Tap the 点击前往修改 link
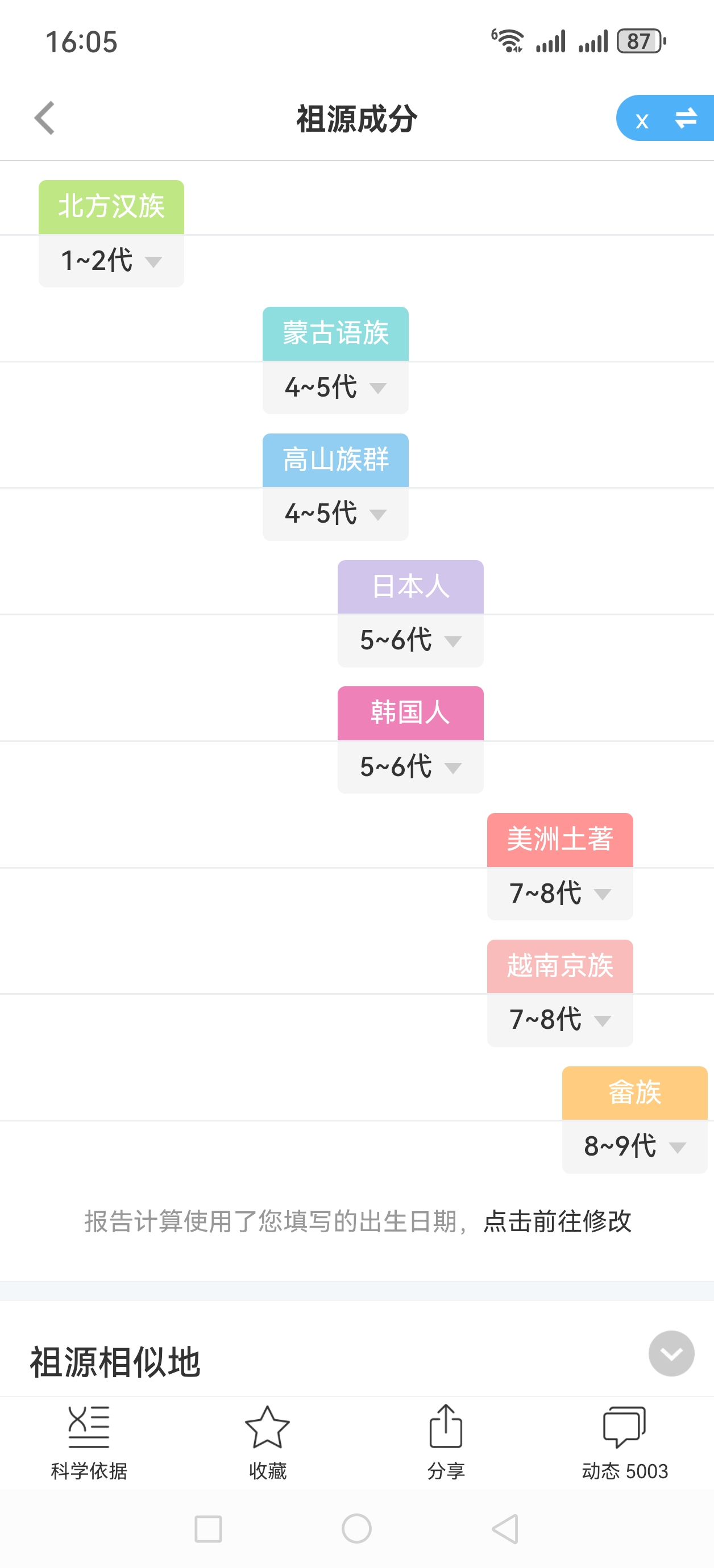The height and width of the screenshot is (1568, 714). 557,1221
